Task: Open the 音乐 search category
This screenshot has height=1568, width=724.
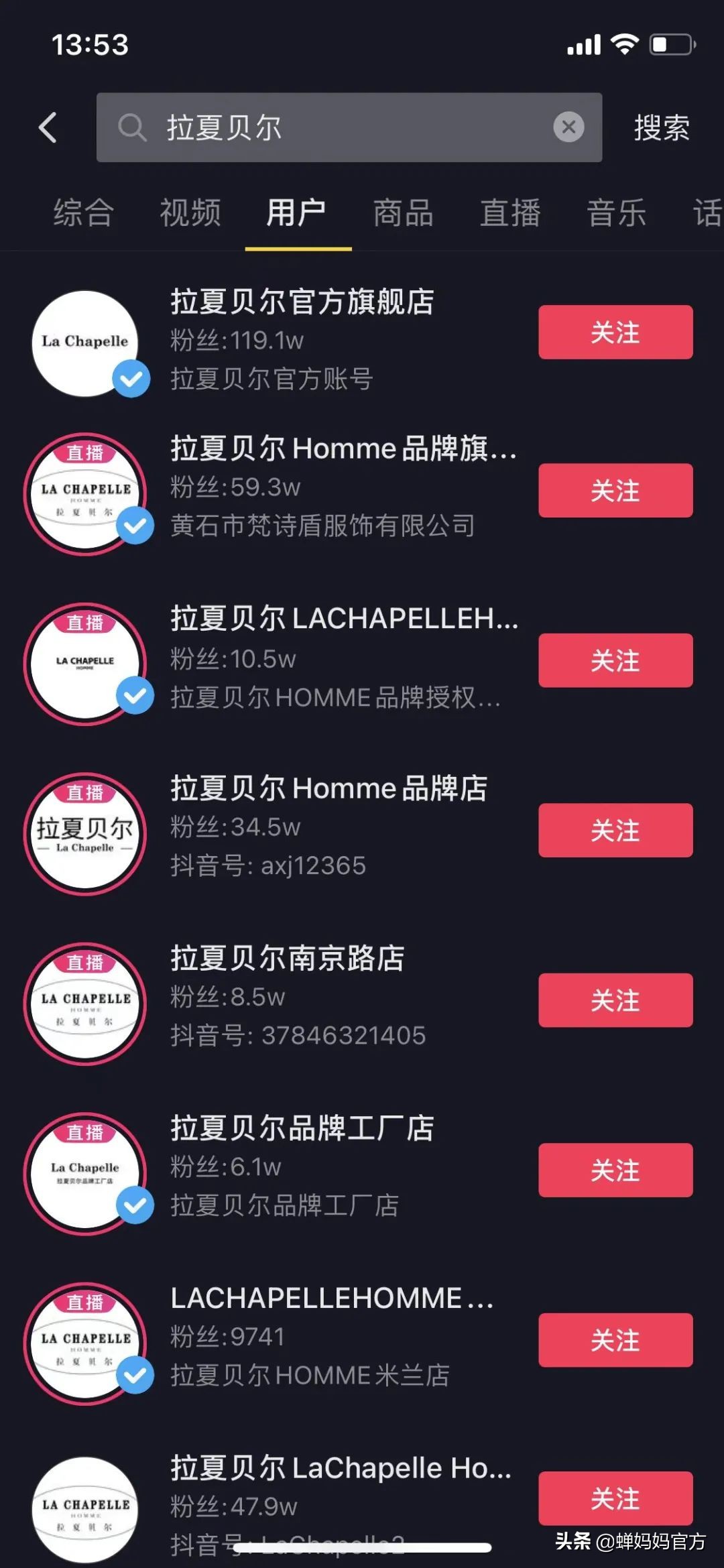Action: click(615, 213)
